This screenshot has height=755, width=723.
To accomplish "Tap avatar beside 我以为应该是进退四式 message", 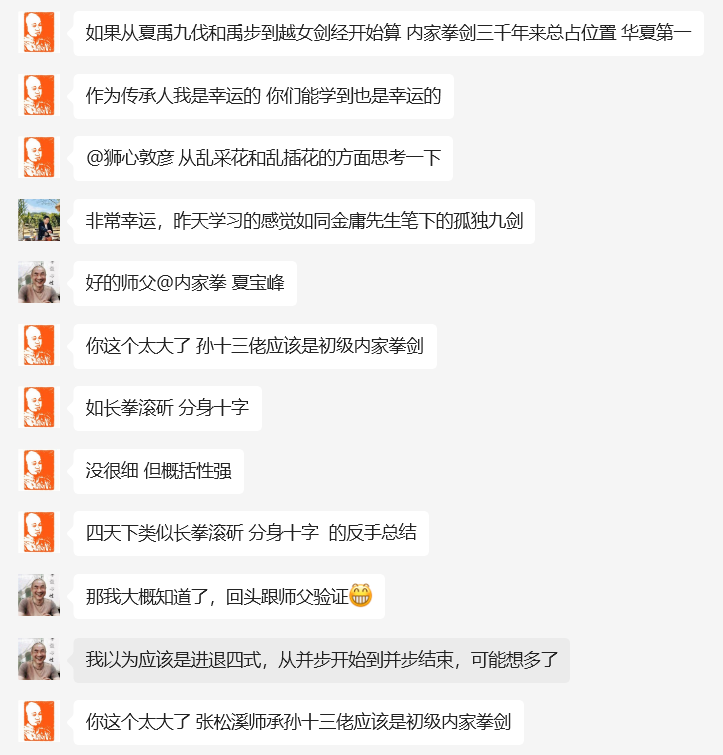I will point(39,658).
